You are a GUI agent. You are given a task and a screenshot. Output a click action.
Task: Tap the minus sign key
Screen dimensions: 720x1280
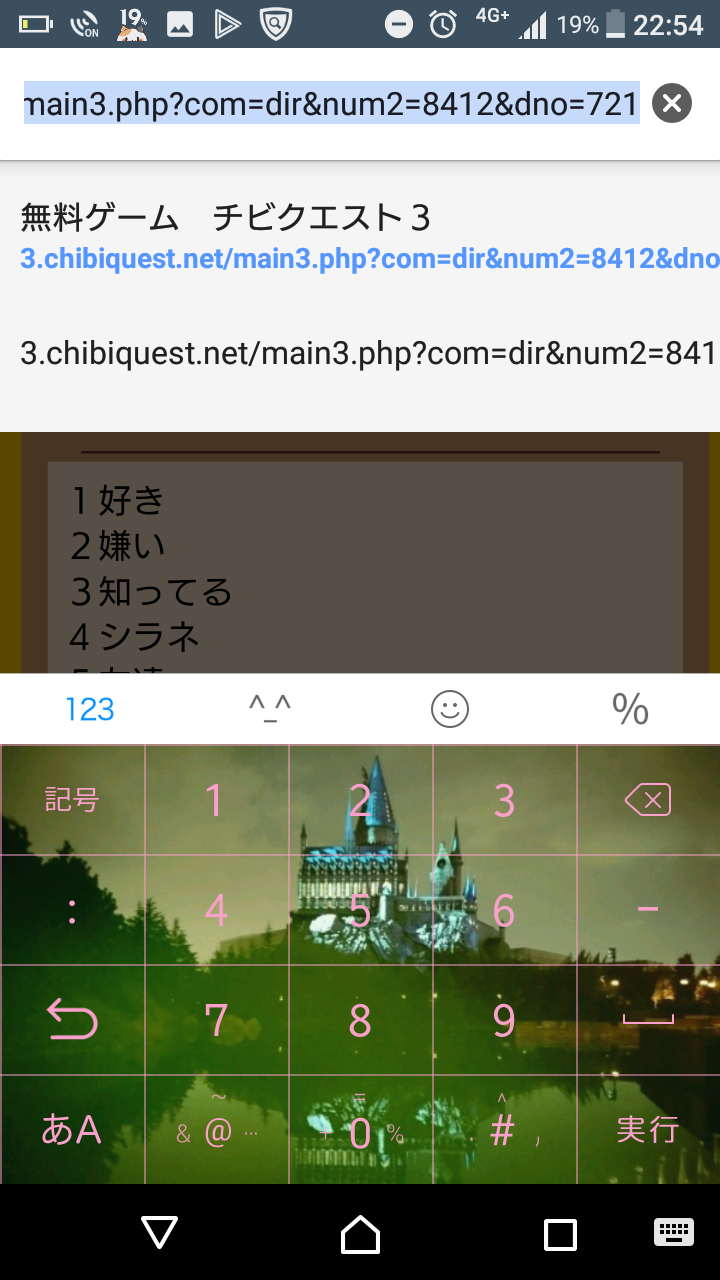(648, 910)
